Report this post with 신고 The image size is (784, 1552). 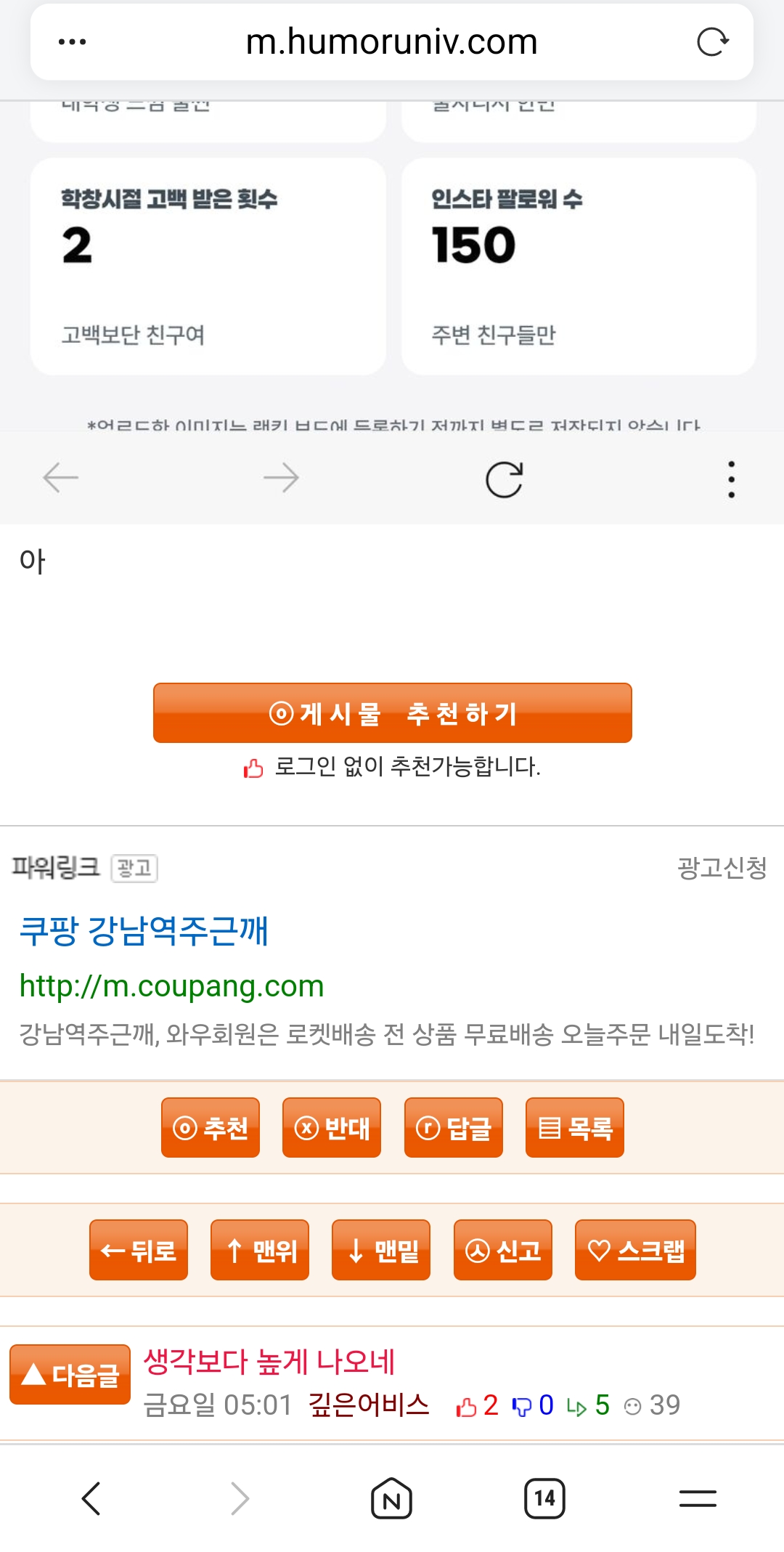point(503,1250)
